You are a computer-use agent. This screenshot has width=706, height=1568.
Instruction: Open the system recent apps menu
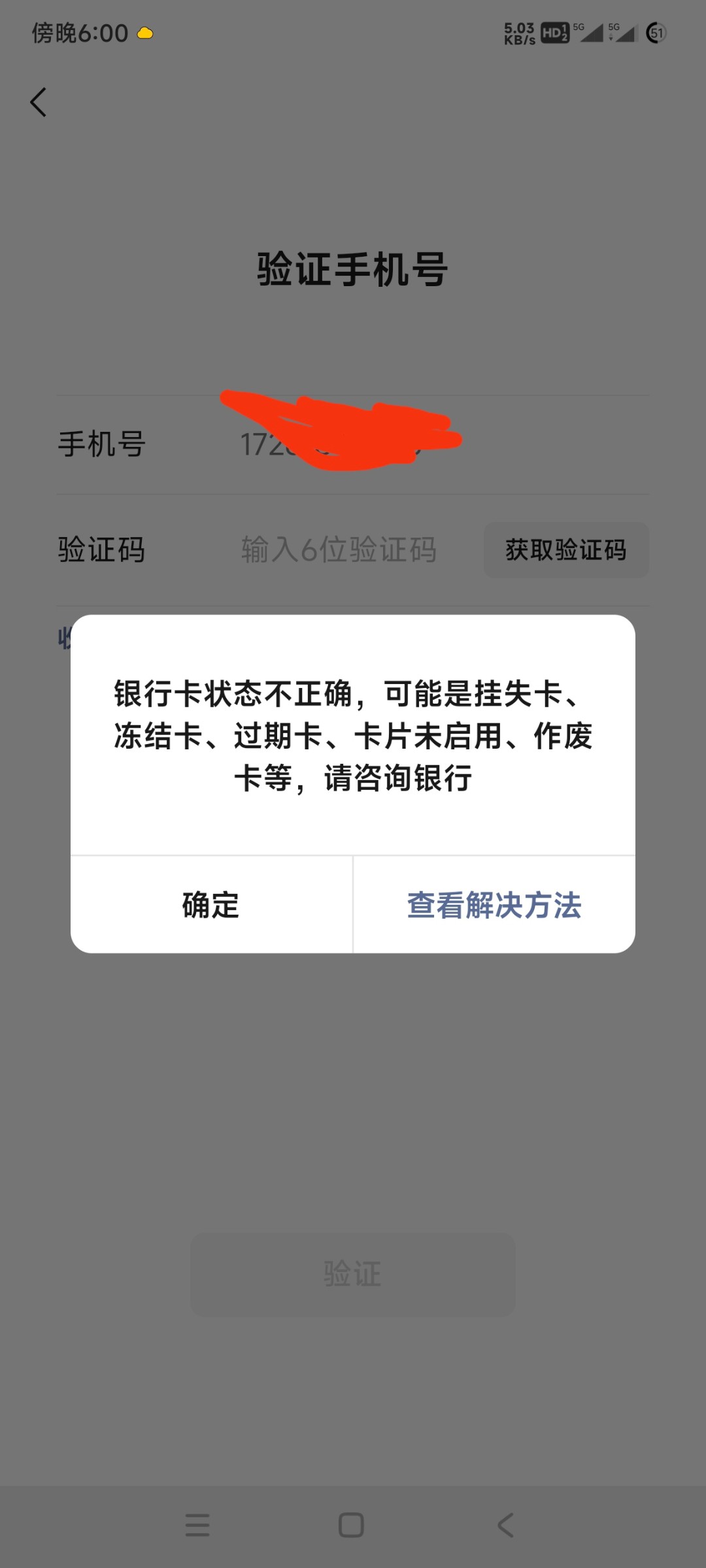coord(197,1525)
